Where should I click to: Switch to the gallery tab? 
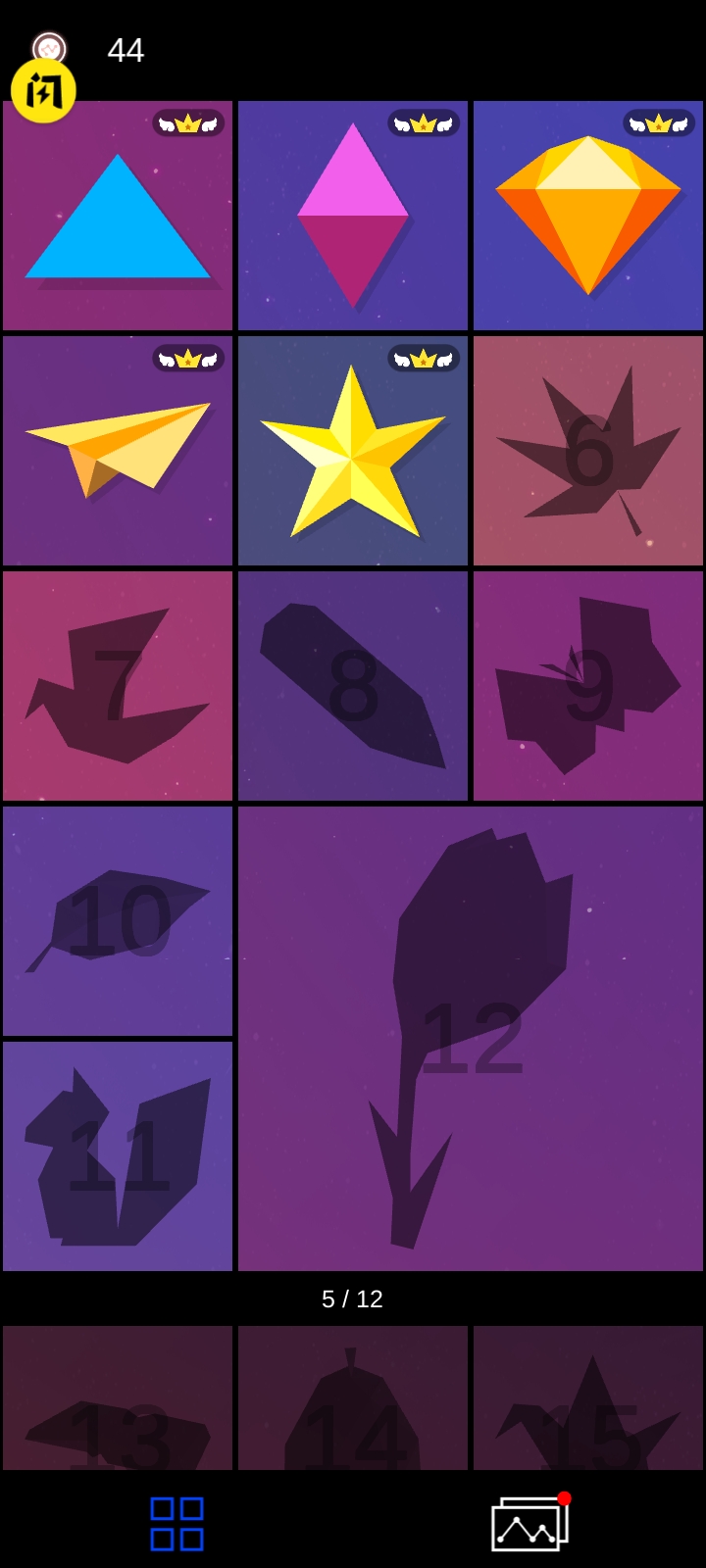click(529, 1524)
